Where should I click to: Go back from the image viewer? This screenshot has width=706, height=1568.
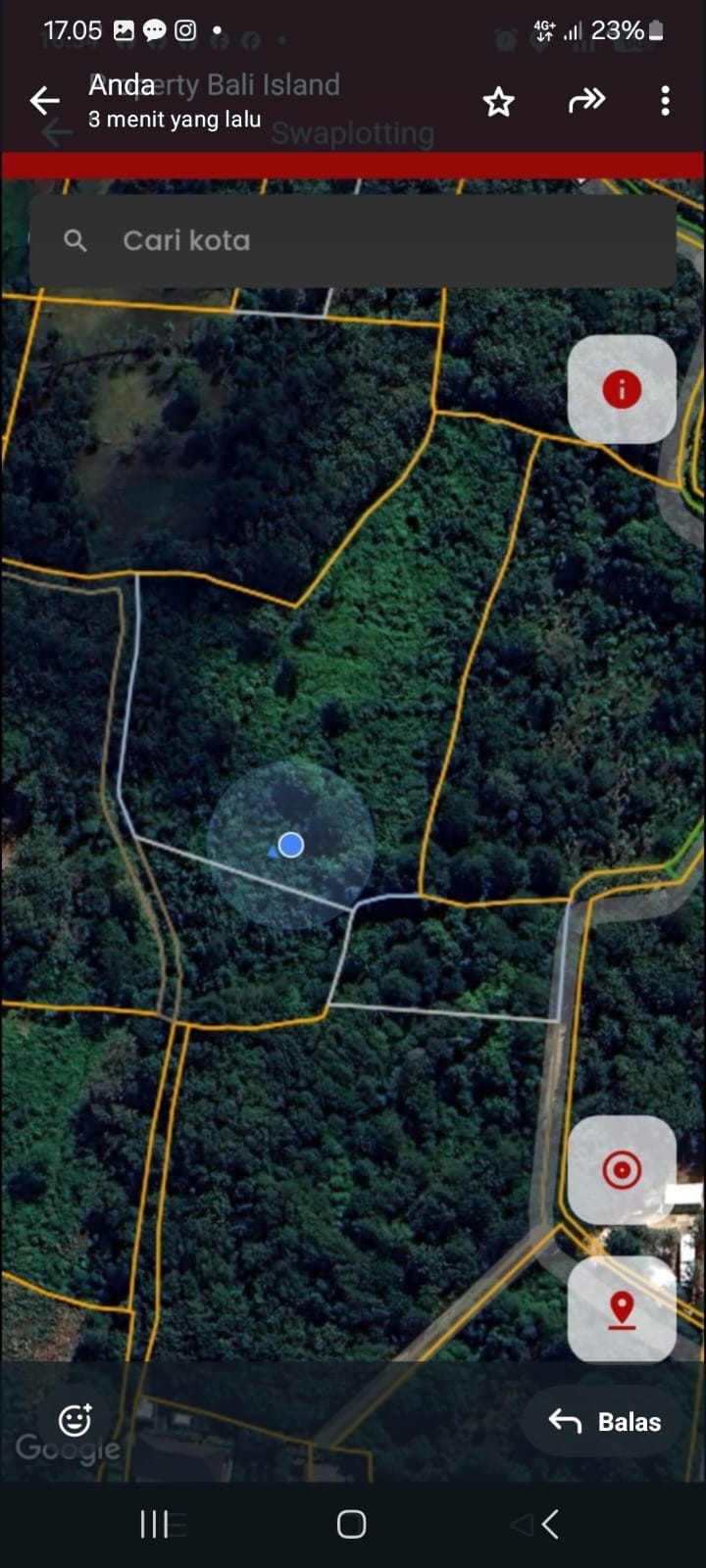click(x=44, y=100)
